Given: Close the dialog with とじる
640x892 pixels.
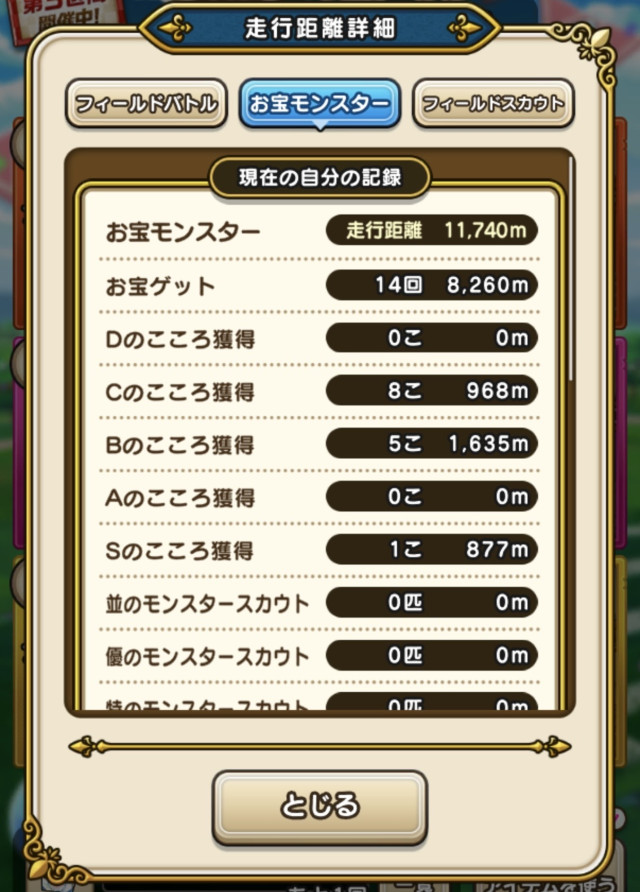Looking at the screenshot, I should tap(320, 806).
